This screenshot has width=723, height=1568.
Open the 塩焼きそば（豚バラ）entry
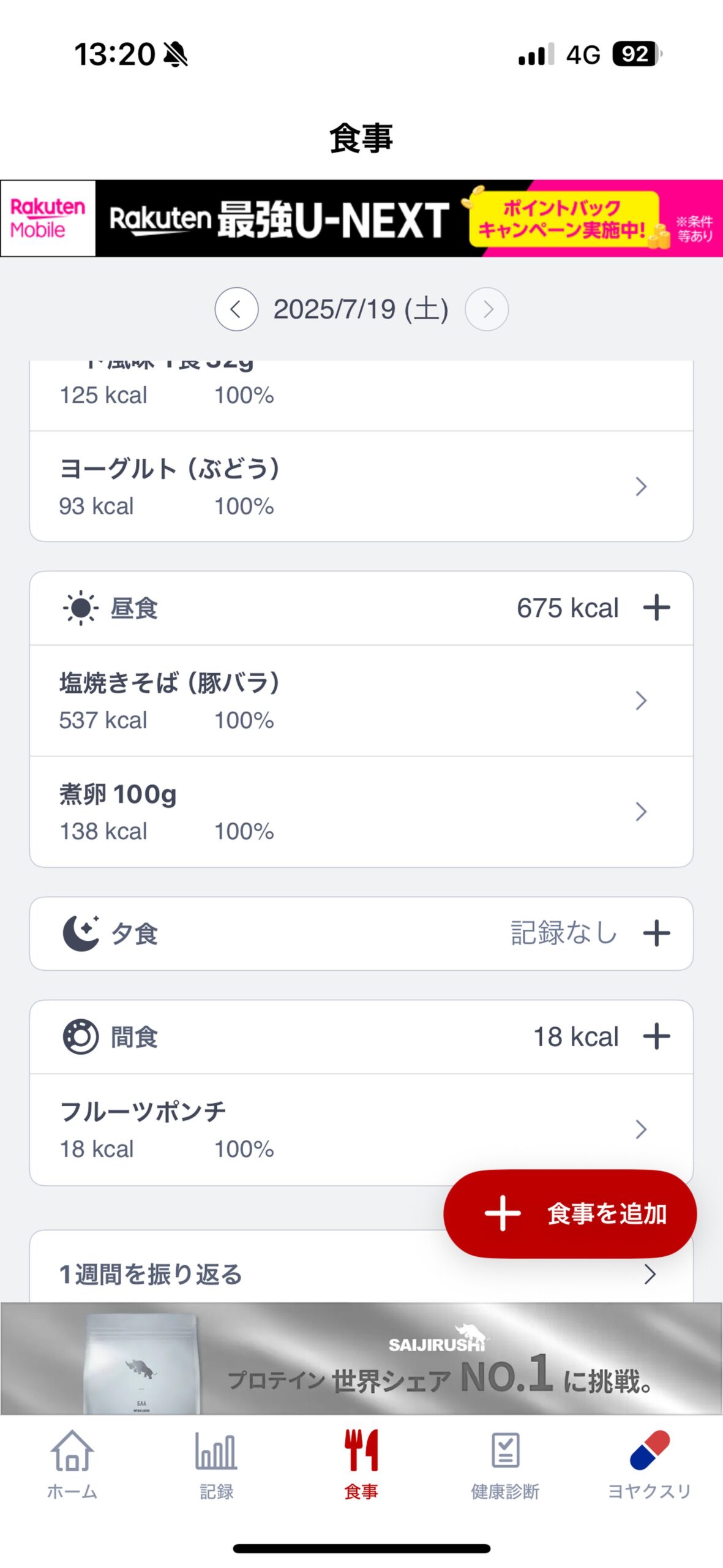(x=361, y=700)
